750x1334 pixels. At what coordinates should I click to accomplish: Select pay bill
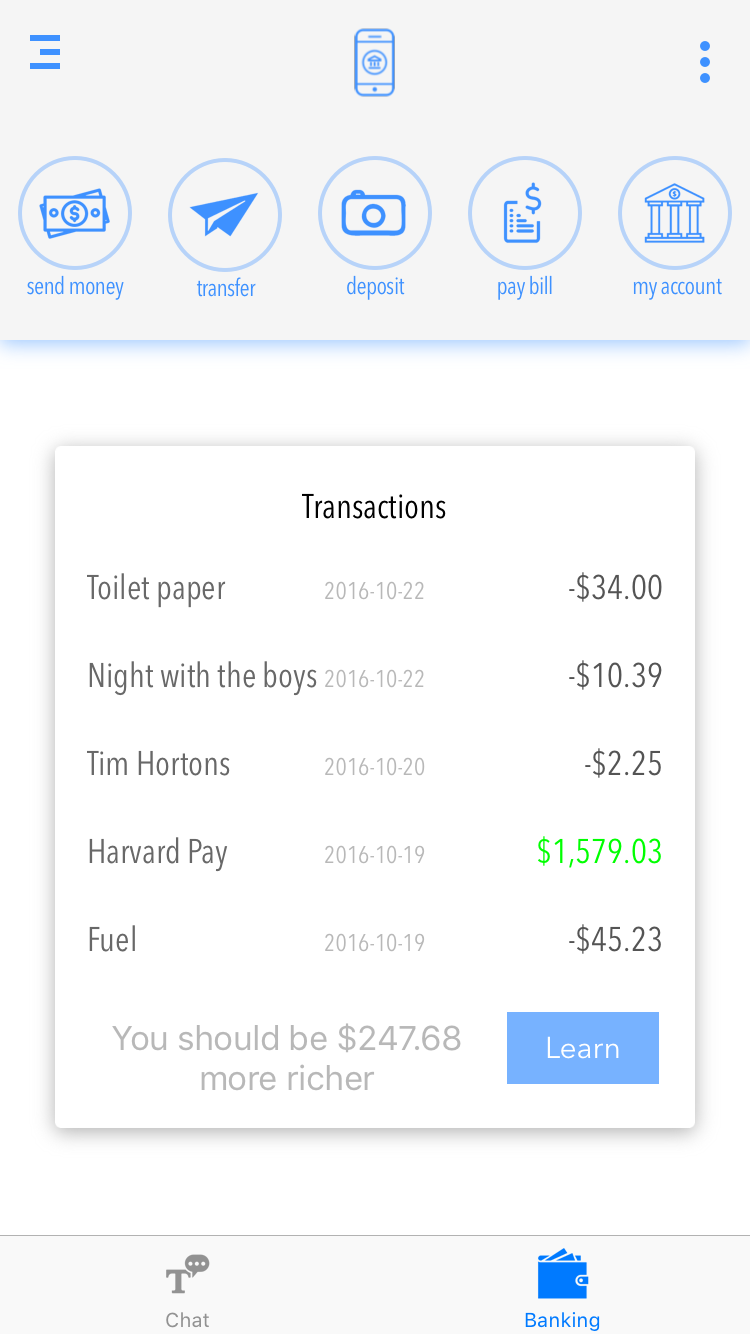525,213
